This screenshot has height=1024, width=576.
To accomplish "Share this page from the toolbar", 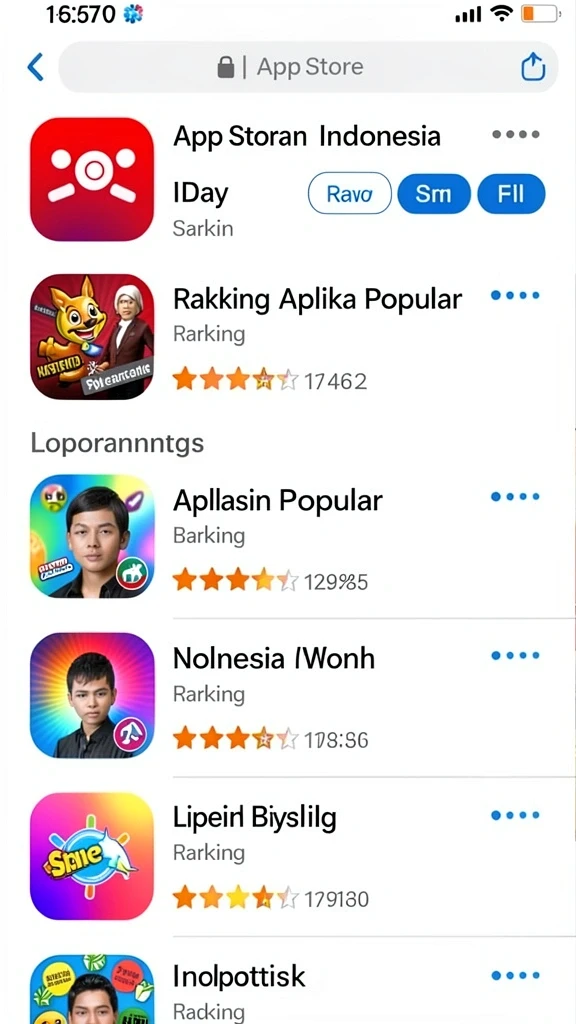I will (533, 67).
